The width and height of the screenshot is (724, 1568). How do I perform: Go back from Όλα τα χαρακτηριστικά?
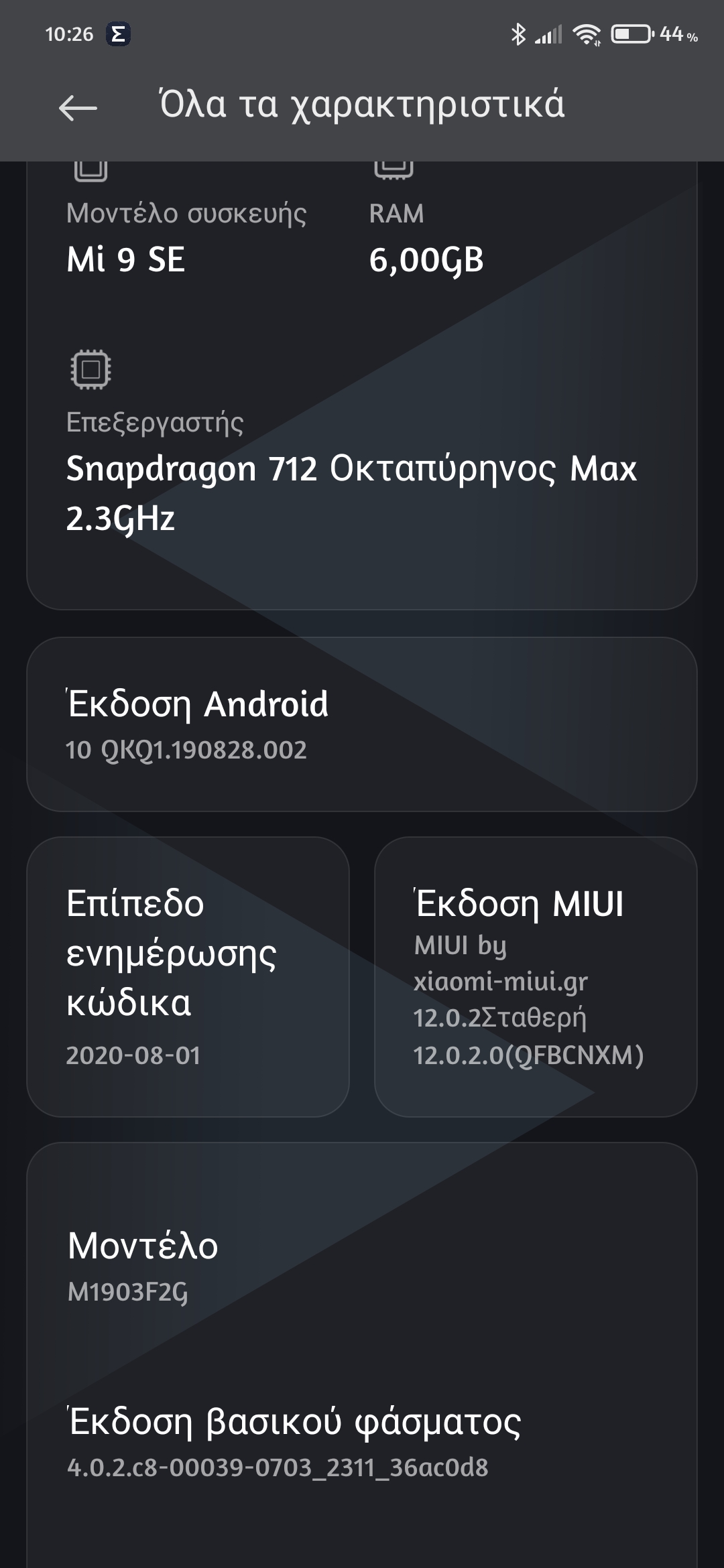tap(78, 107)
